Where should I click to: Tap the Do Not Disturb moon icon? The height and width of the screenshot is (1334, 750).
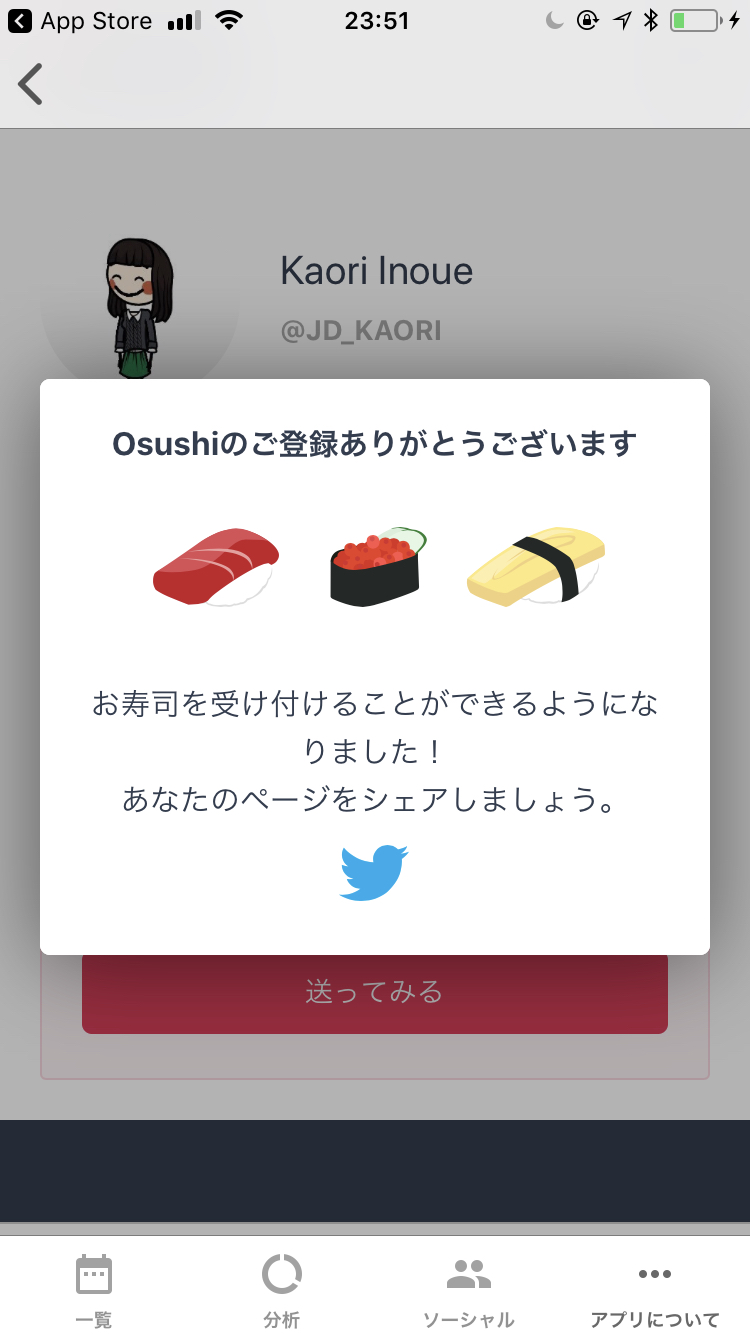coord(553,20)
